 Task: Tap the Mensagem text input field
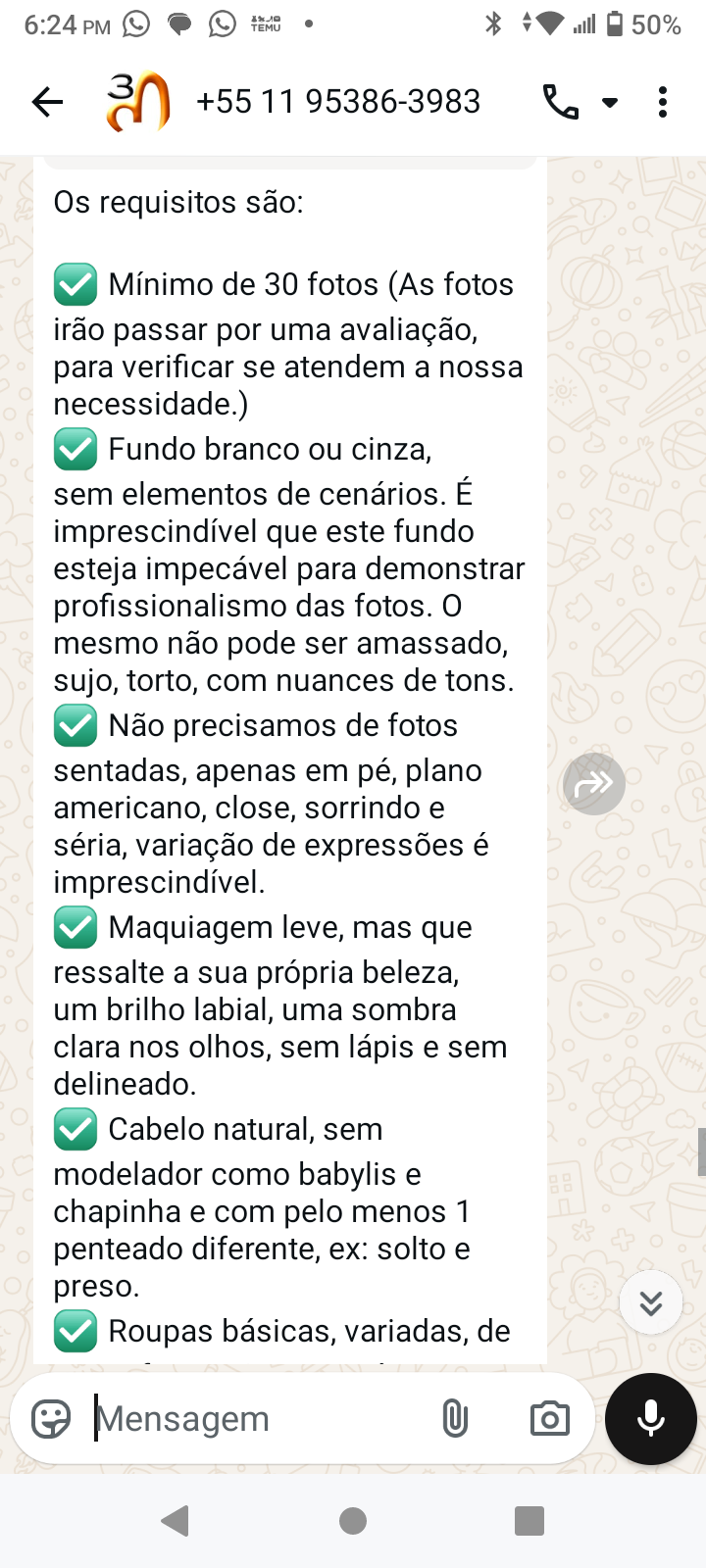(x=245, y=1418)
